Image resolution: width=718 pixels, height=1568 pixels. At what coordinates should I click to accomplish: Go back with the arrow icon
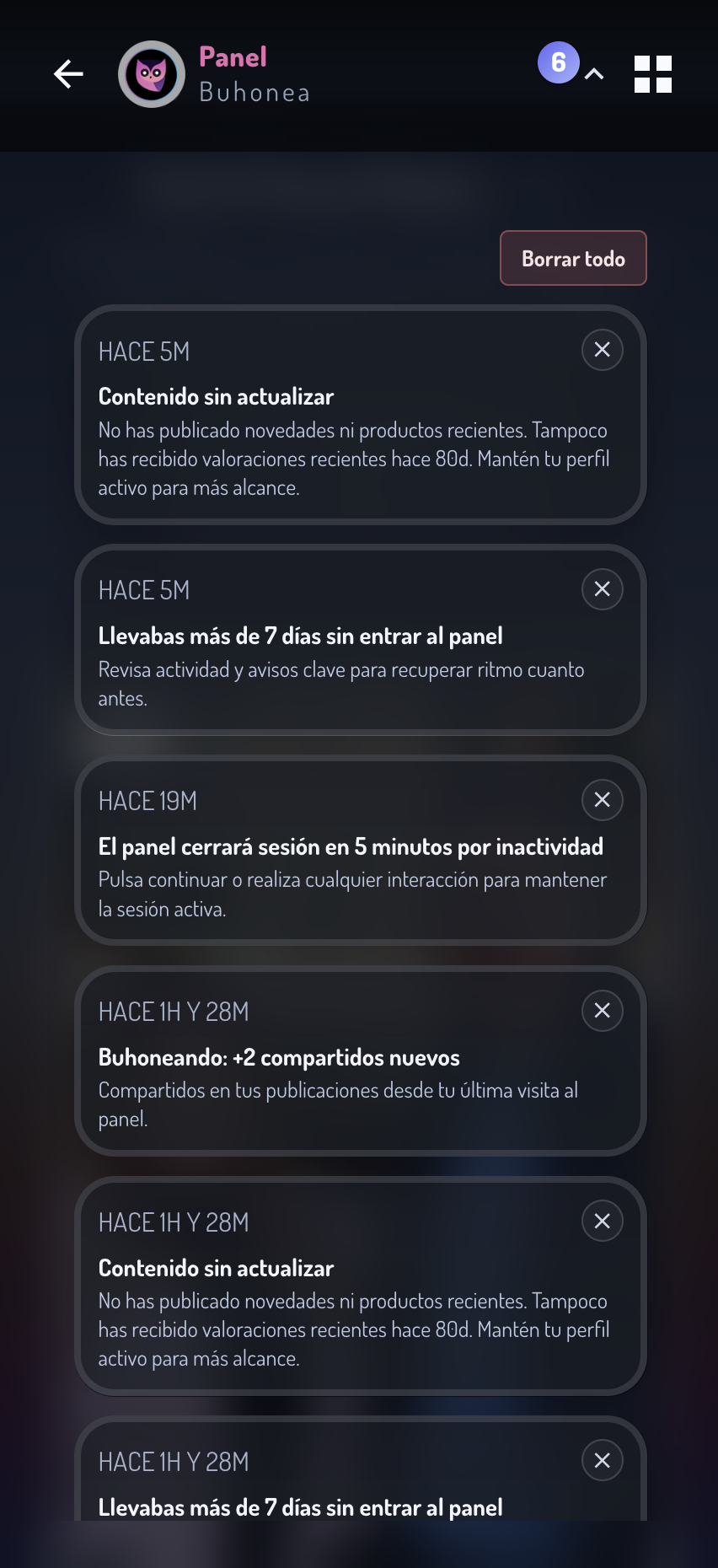[68, 74]
